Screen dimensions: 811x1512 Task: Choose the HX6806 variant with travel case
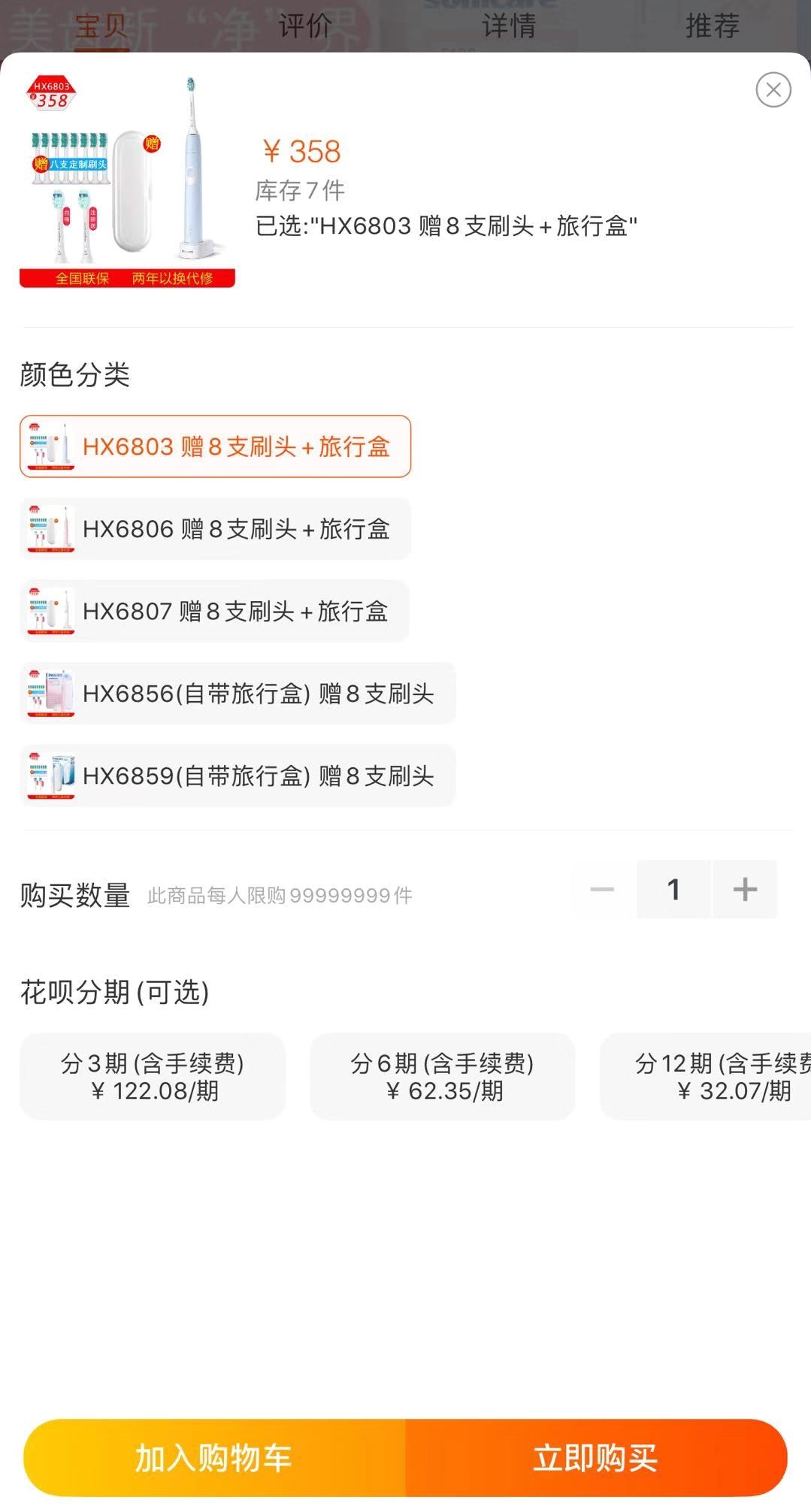tap(215, 529)
